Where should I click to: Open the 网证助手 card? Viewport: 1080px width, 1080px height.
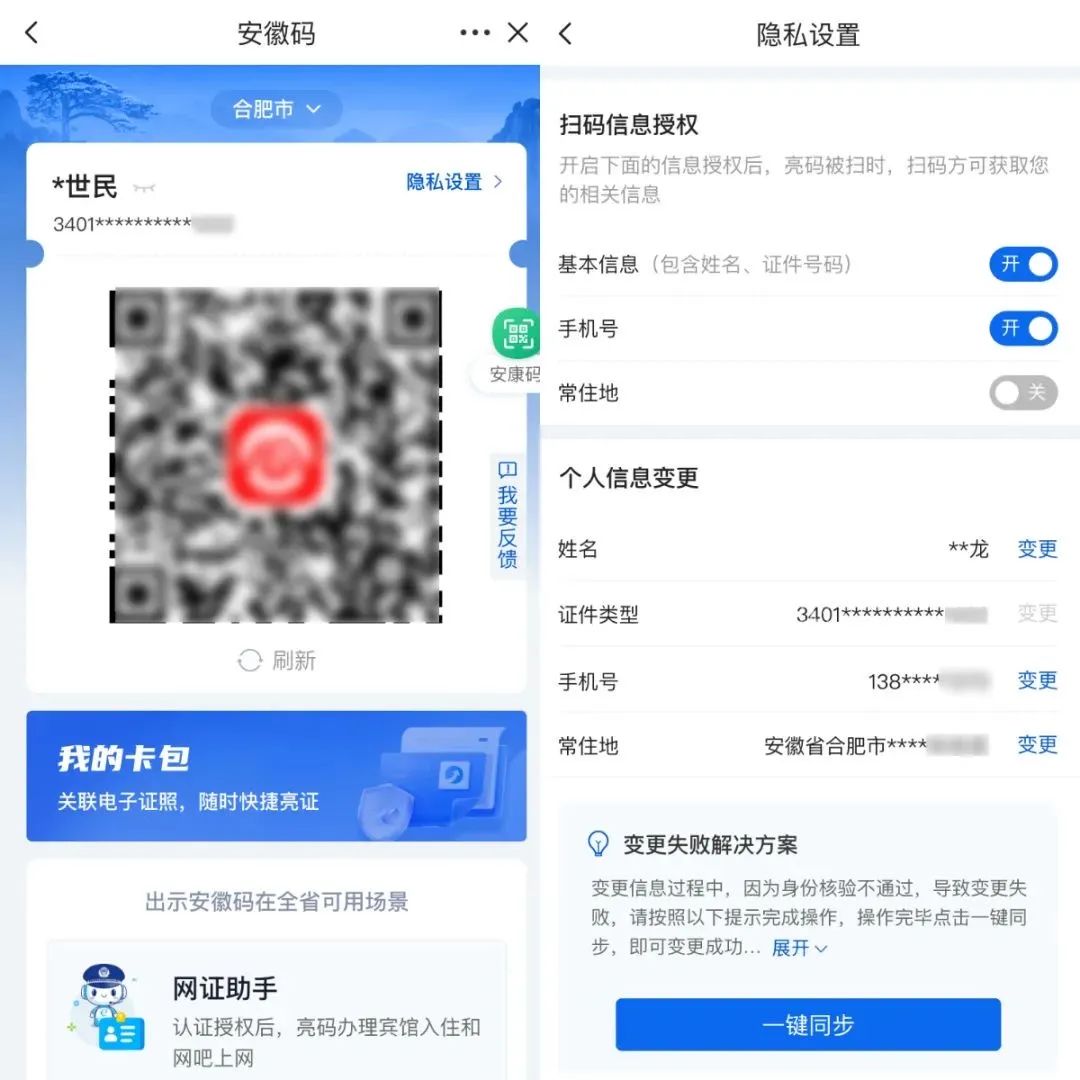[276, 1010]
